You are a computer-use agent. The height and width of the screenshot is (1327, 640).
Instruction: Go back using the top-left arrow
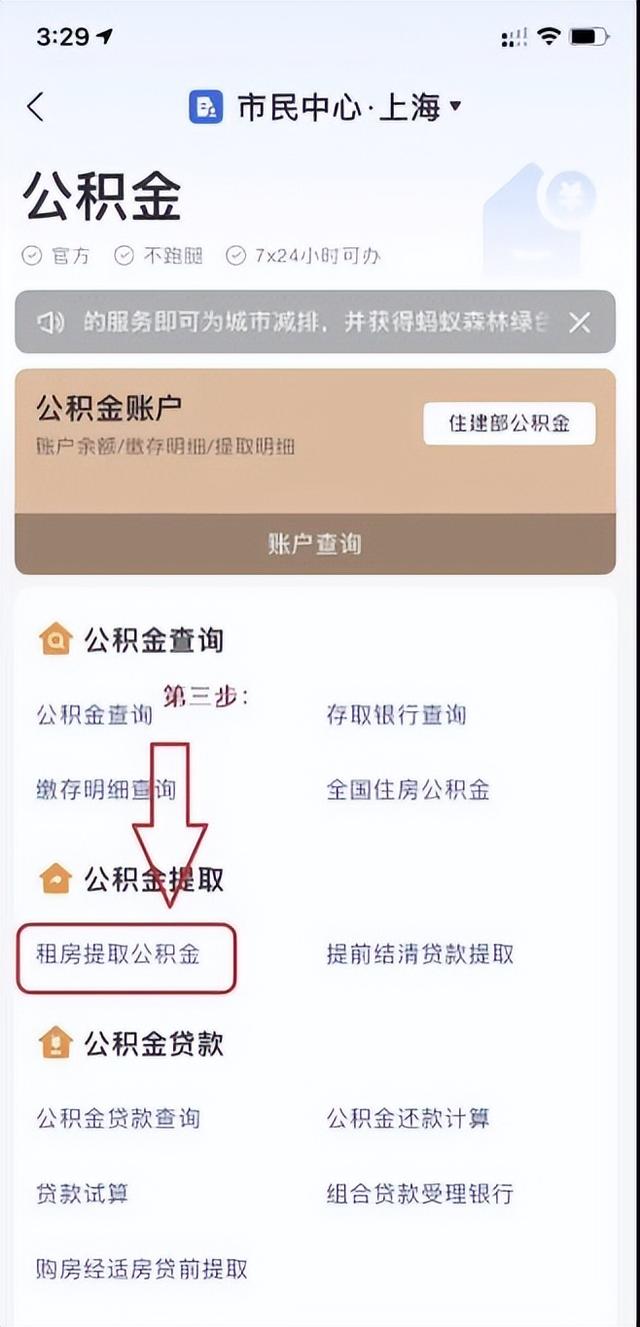pyautogui.click(x=36, y=107)
